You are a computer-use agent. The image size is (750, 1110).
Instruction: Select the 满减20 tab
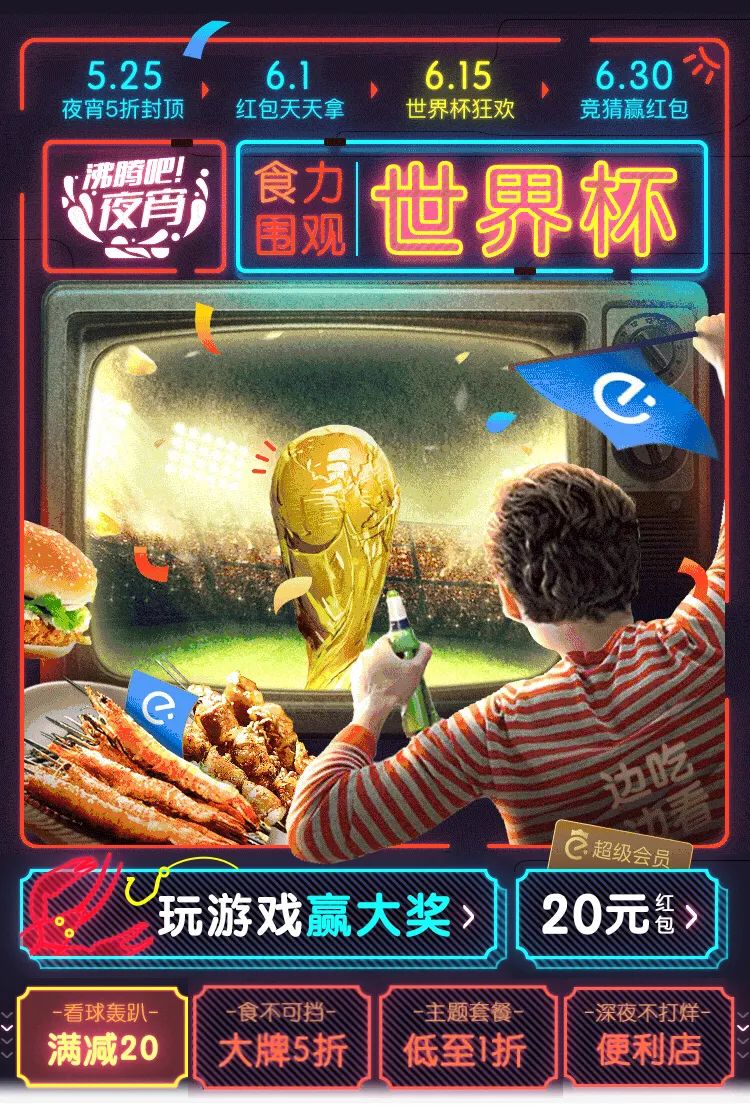coord(102,1036)
